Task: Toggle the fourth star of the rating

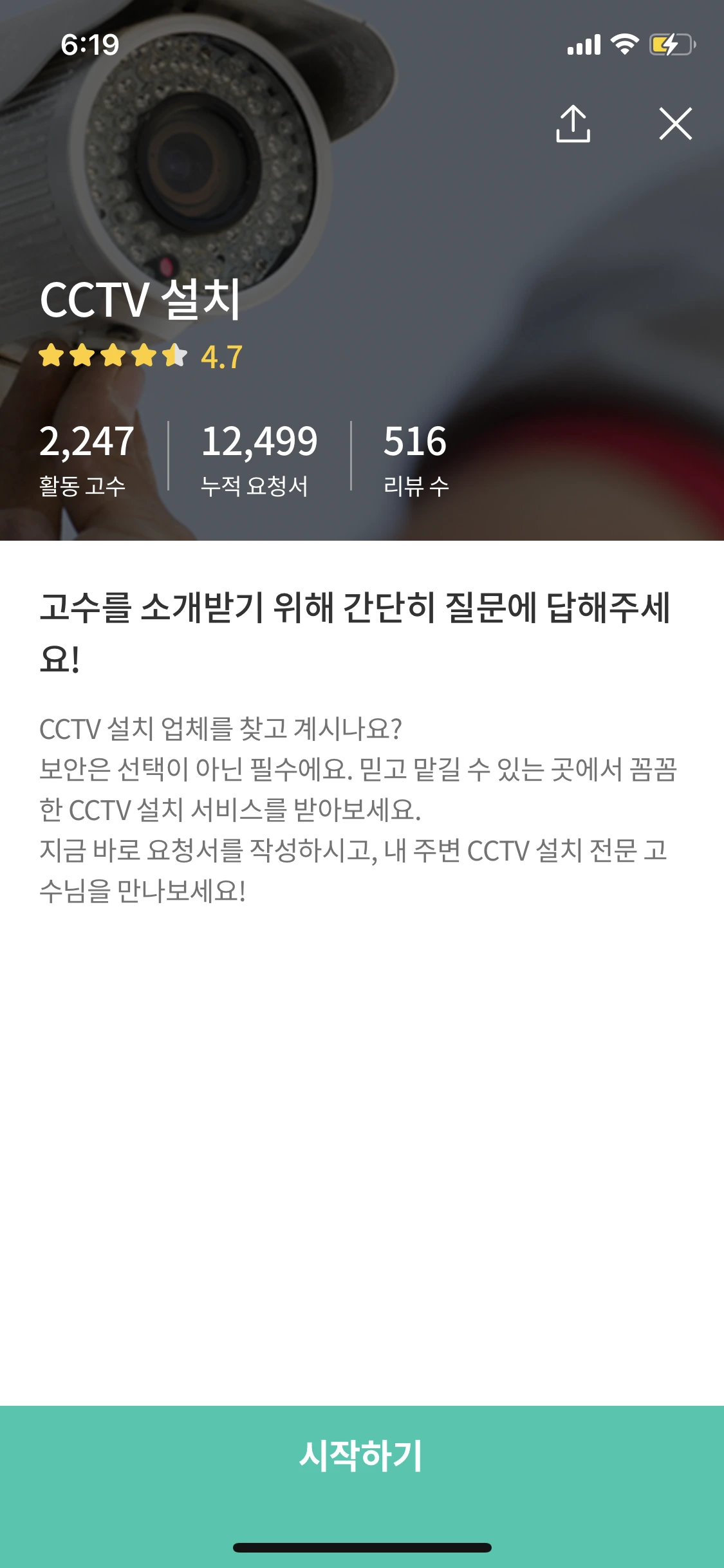Action: click(x=144, y=356)
